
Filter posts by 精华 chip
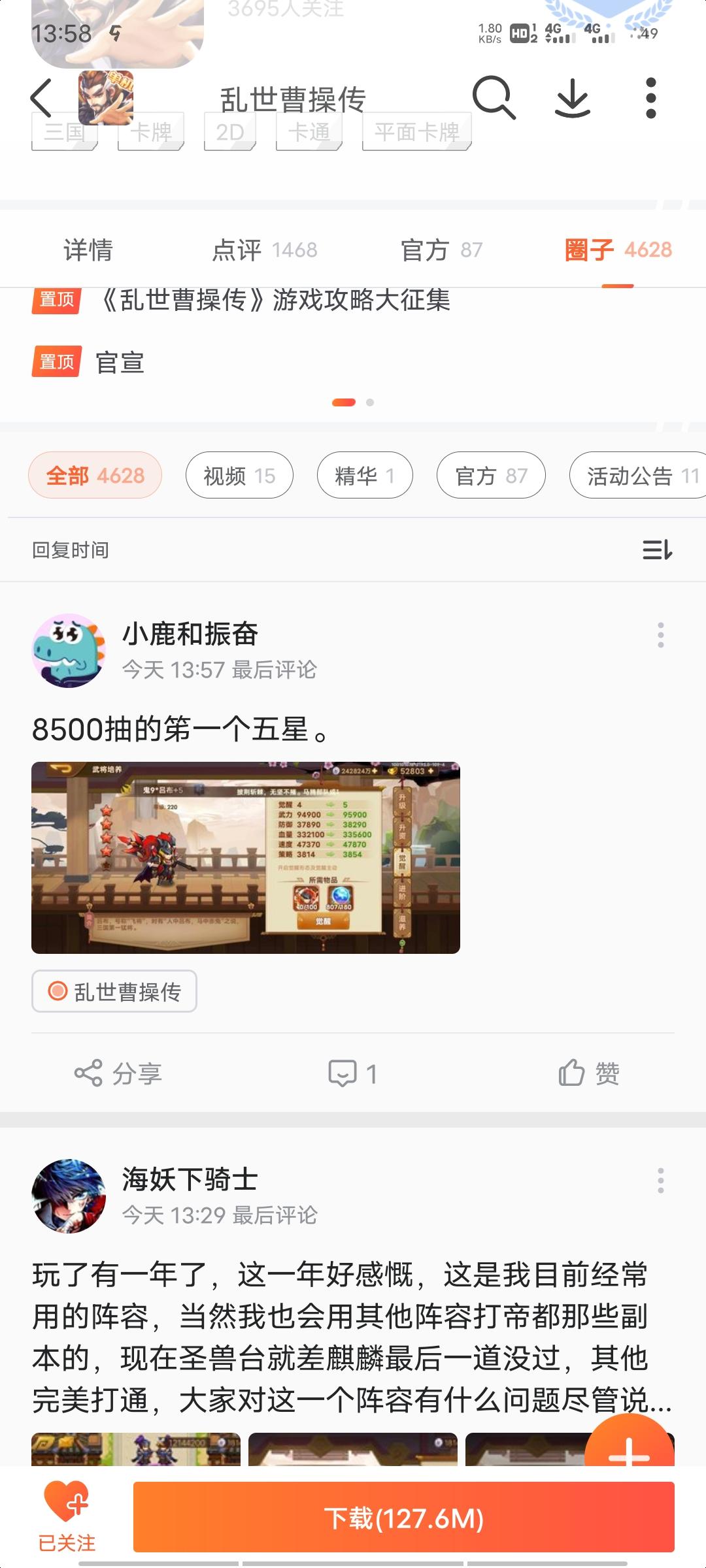tap(364, 476)
